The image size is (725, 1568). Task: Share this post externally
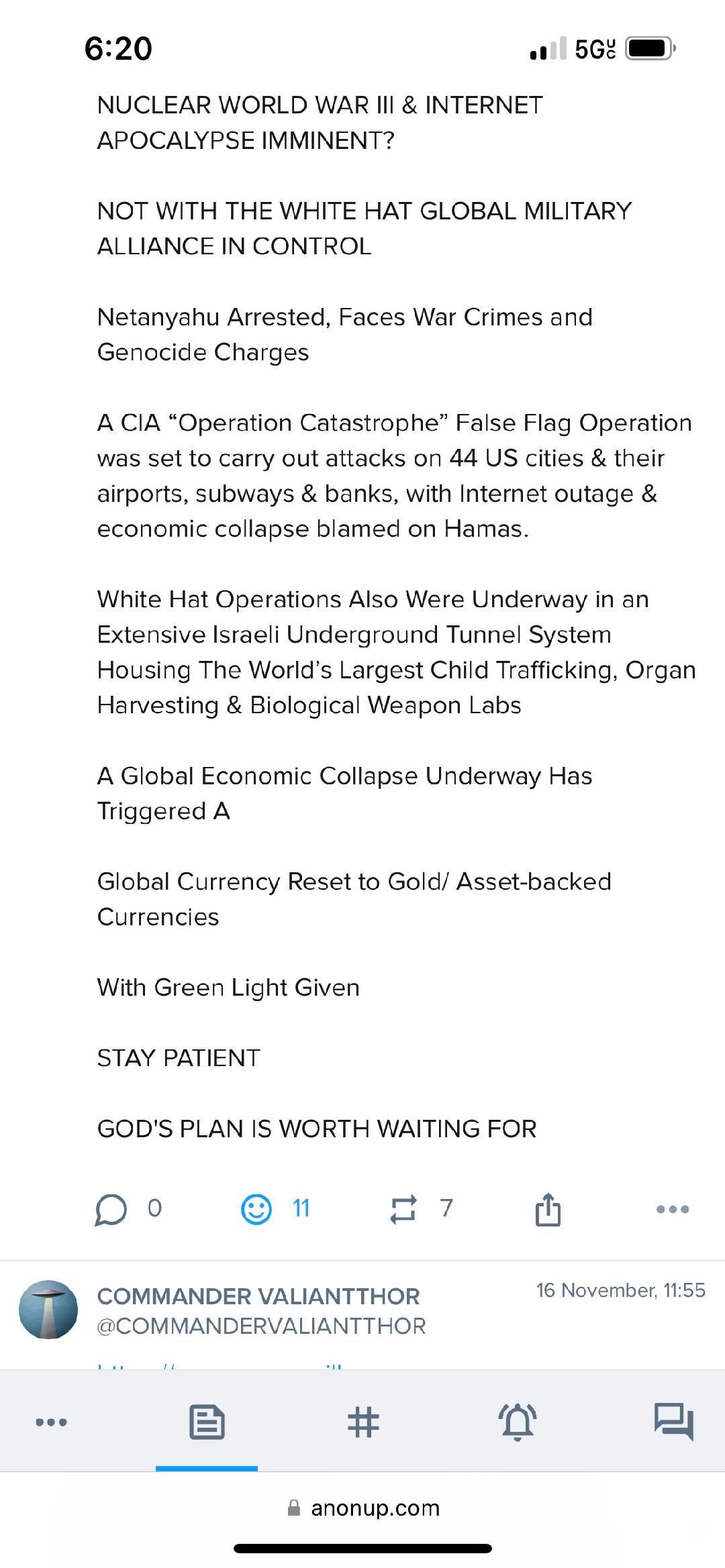coord(548,1209)
